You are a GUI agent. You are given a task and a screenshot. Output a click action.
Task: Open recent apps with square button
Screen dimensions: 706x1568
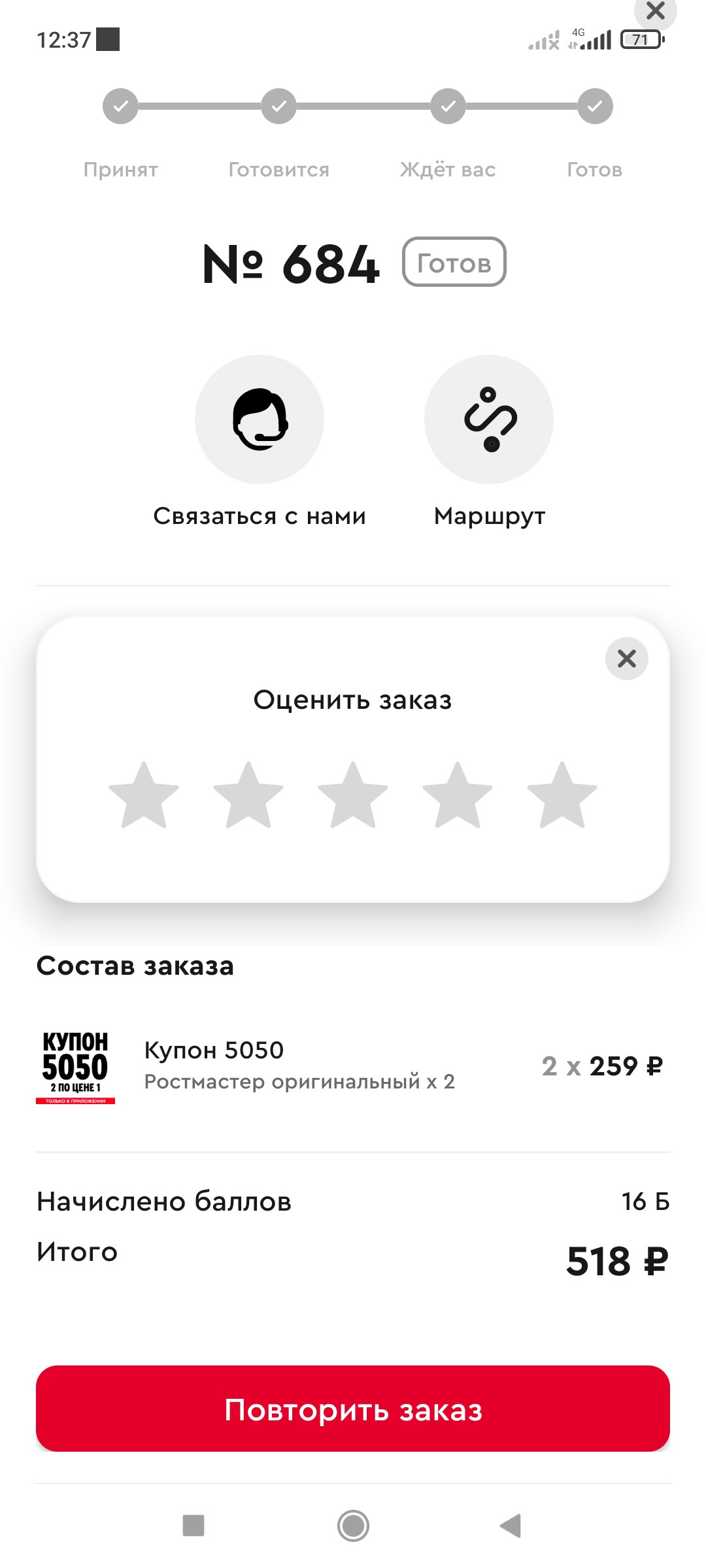[x=193, y=1526]
